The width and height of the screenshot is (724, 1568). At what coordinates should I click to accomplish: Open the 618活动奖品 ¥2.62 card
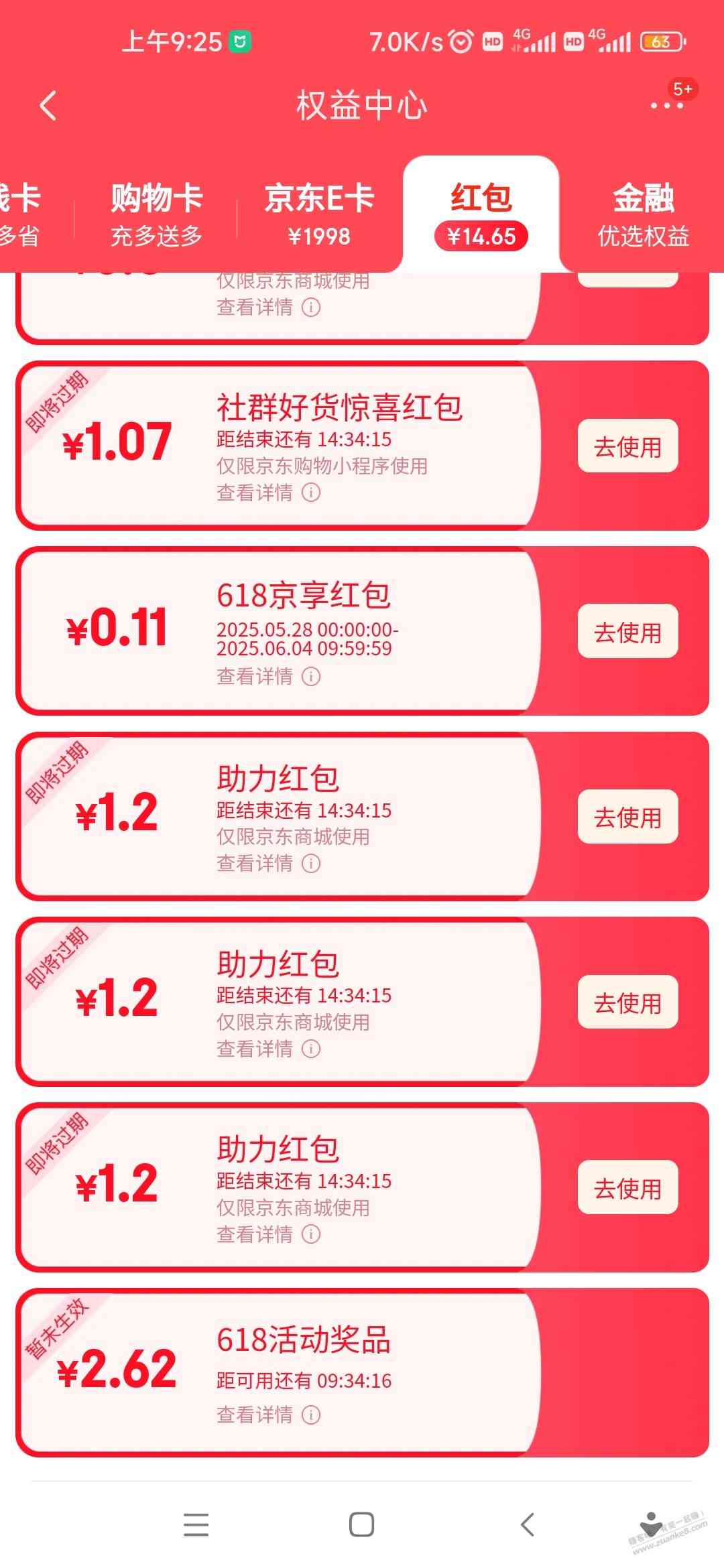click(362, 1372)
